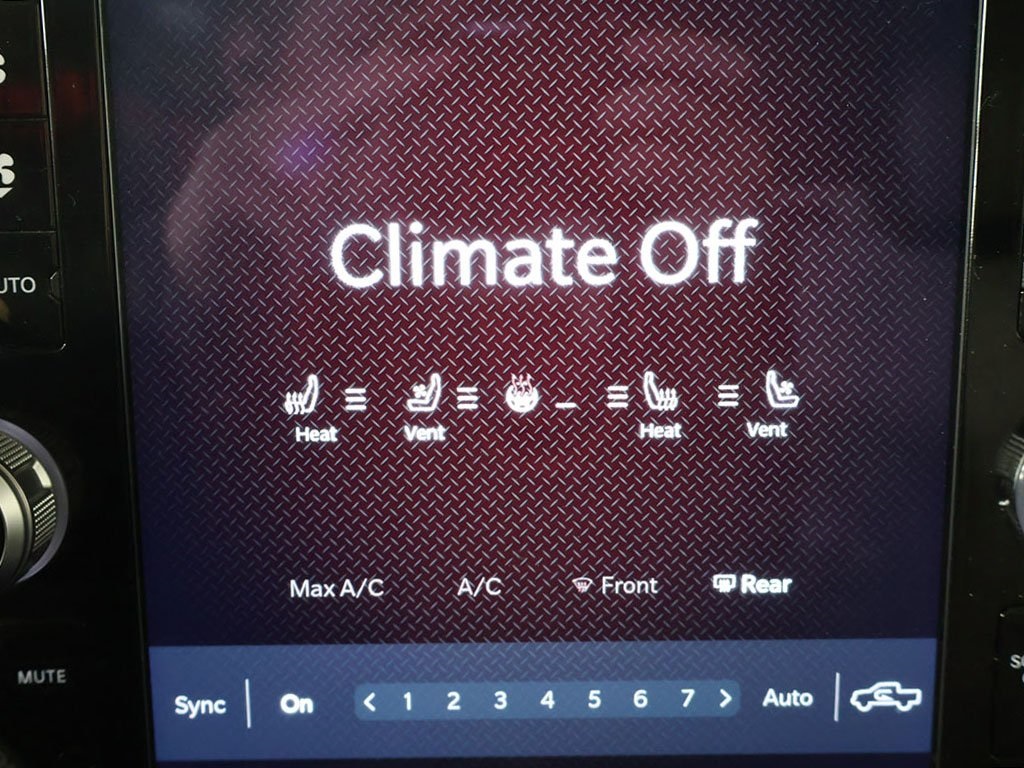
Task: Tap the On button for climate
Action: click(296, 703)
